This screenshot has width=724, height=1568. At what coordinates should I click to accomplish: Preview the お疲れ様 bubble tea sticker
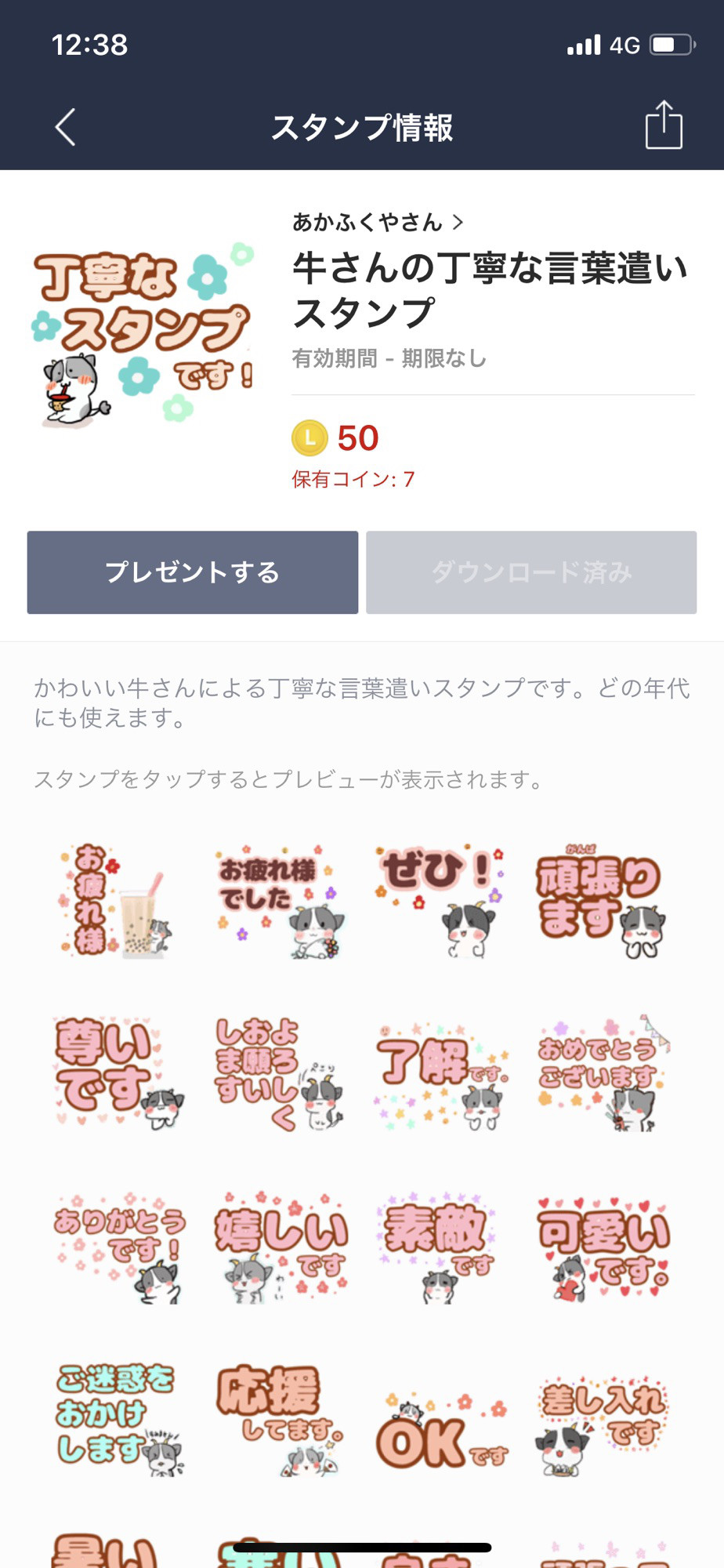point(118,901)
